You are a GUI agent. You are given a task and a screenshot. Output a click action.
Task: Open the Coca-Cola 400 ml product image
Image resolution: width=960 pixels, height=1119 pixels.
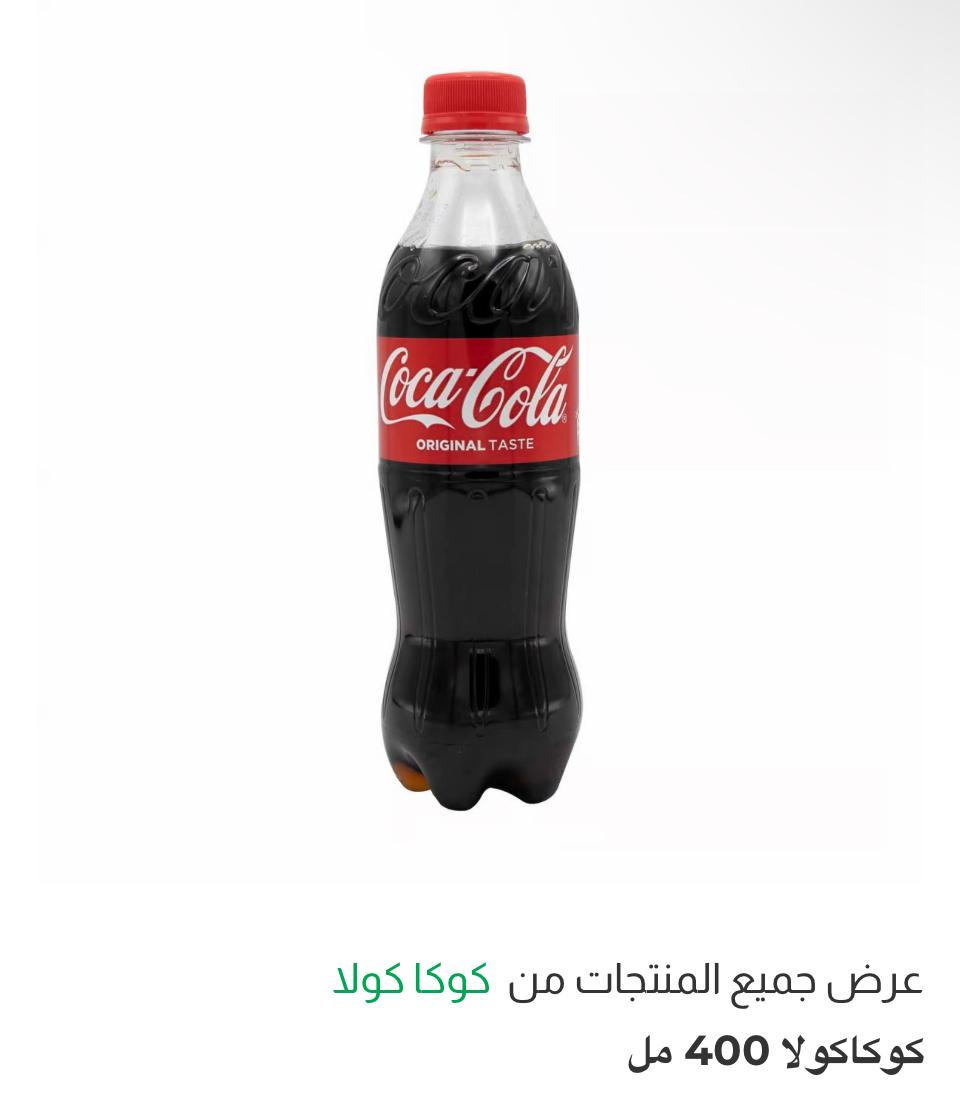479,440
